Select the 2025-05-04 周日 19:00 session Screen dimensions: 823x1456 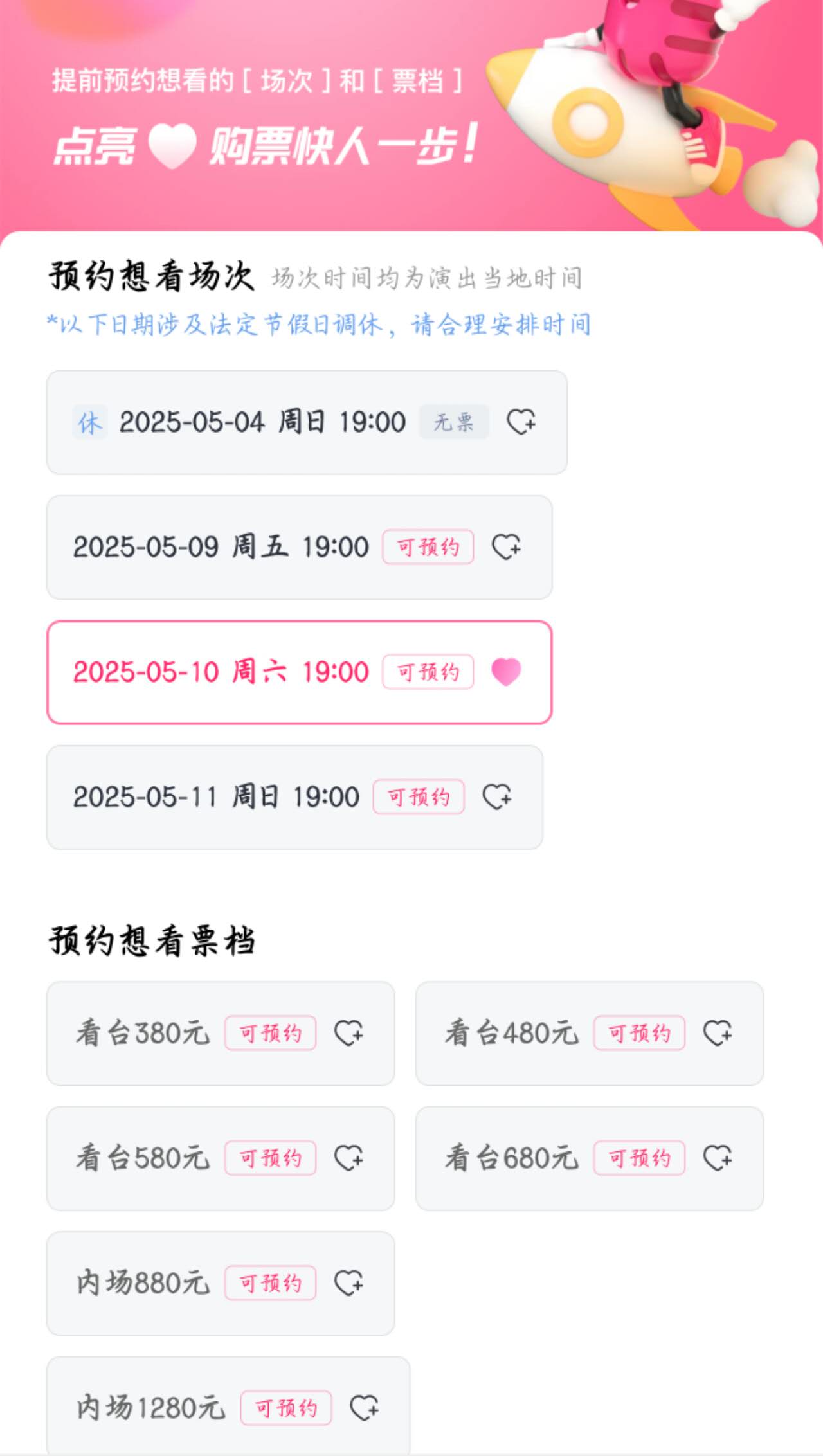307,422
